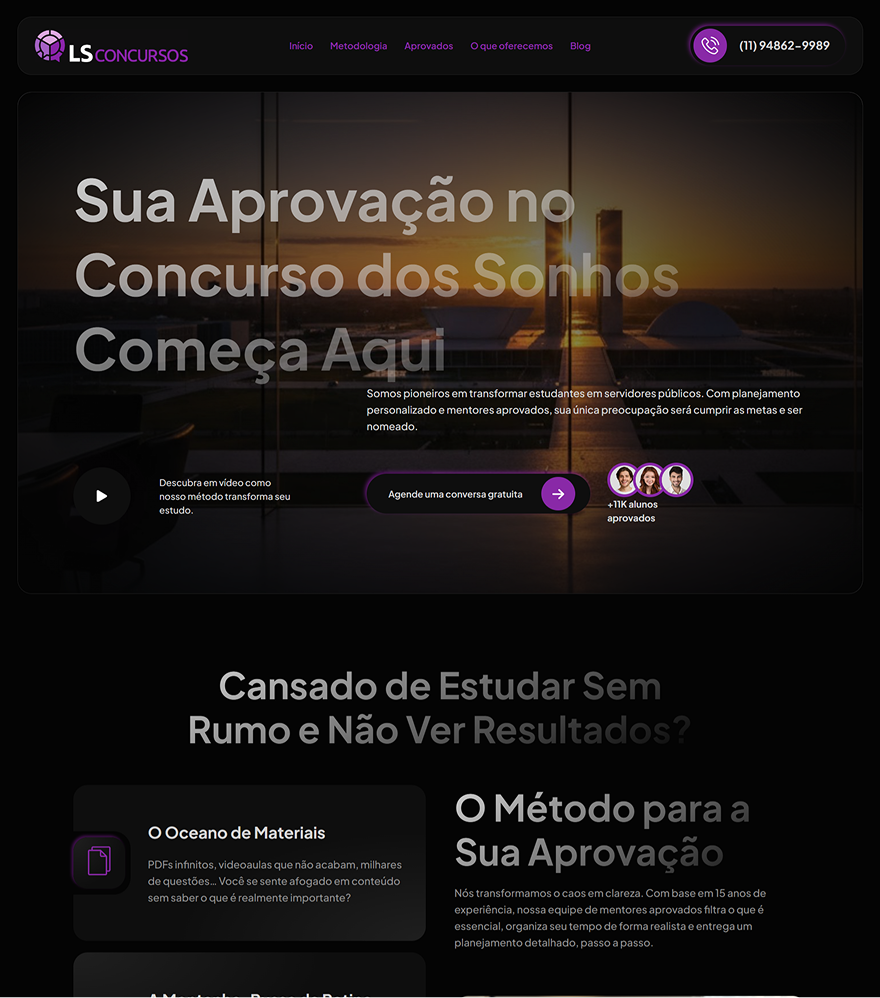The width and height of the screenshot is (880, 998).
Task: Go to the Metodologia section
Action: pos(358,46)
